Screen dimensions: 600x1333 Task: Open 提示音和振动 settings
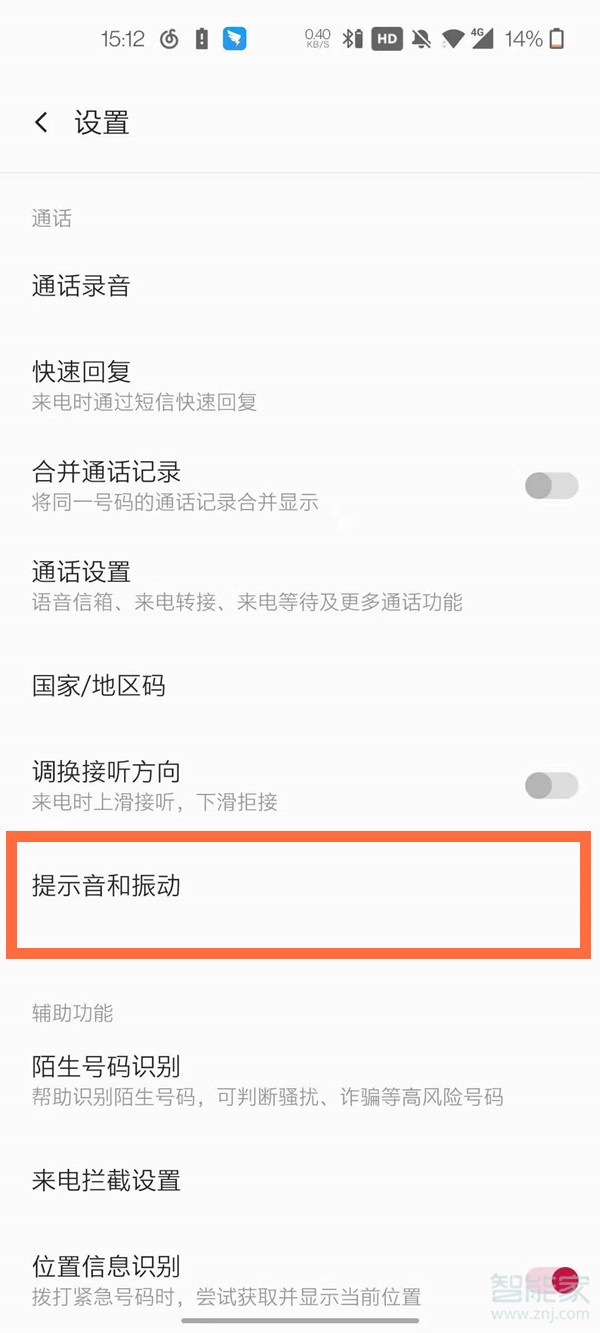[x=106, y=886]
